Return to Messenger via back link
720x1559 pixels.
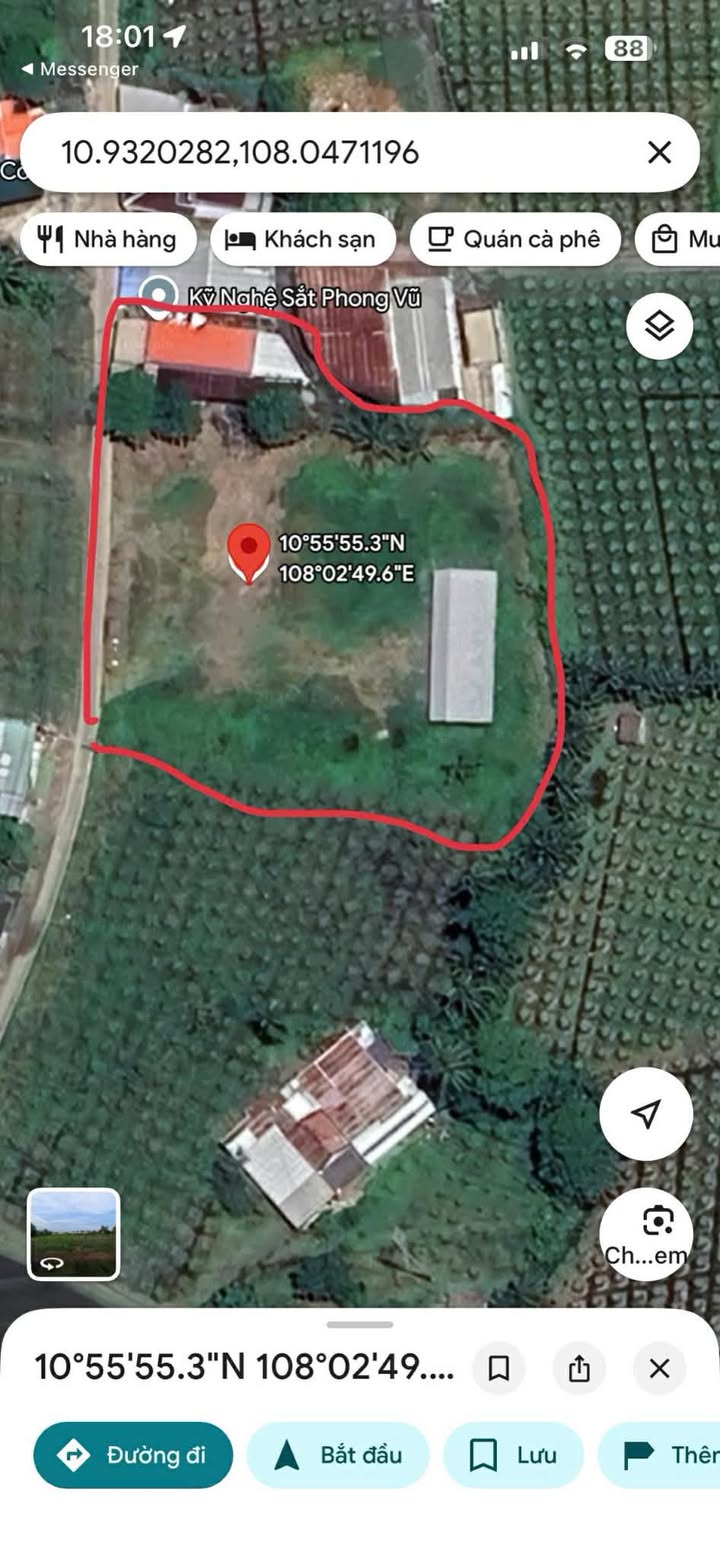(x=80, y=69)
